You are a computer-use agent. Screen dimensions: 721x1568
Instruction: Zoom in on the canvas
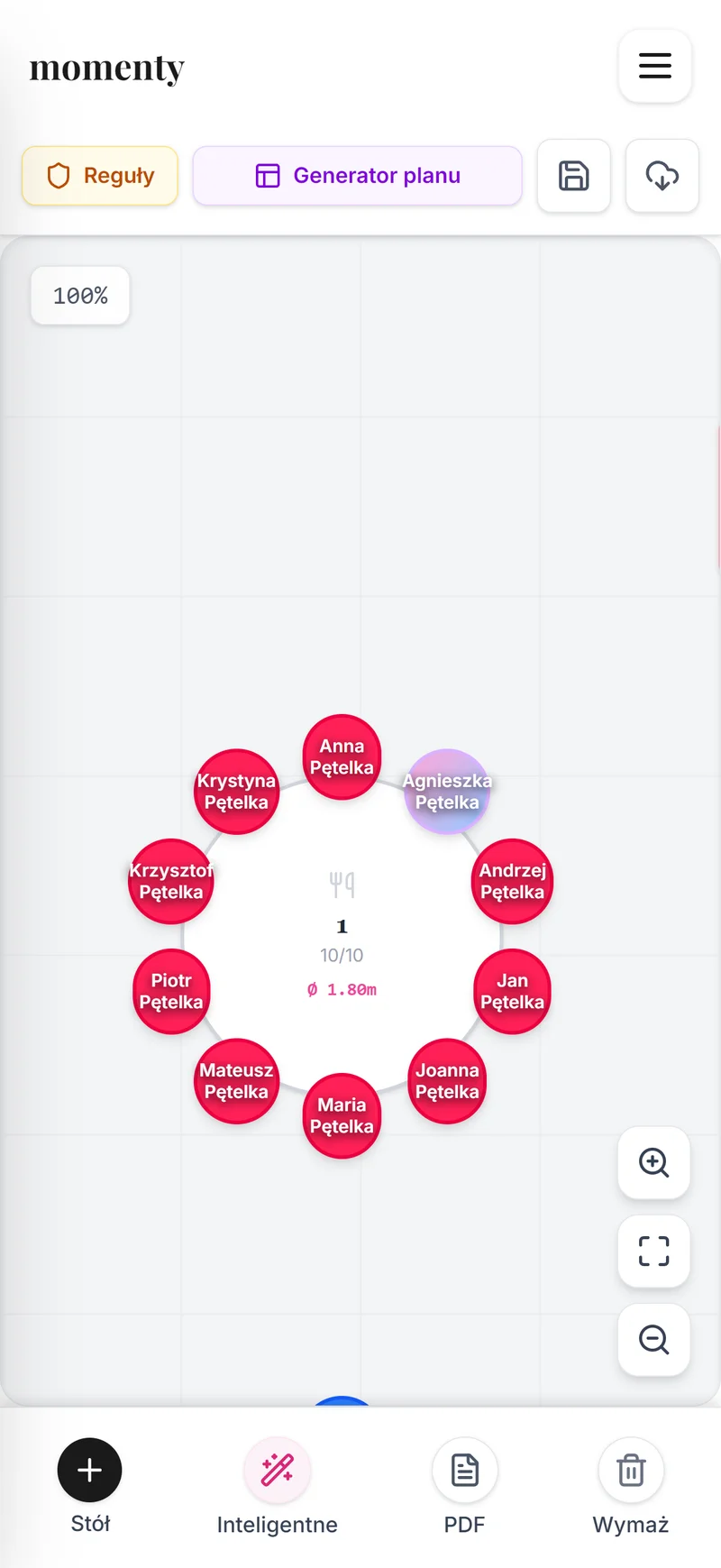653,1163
